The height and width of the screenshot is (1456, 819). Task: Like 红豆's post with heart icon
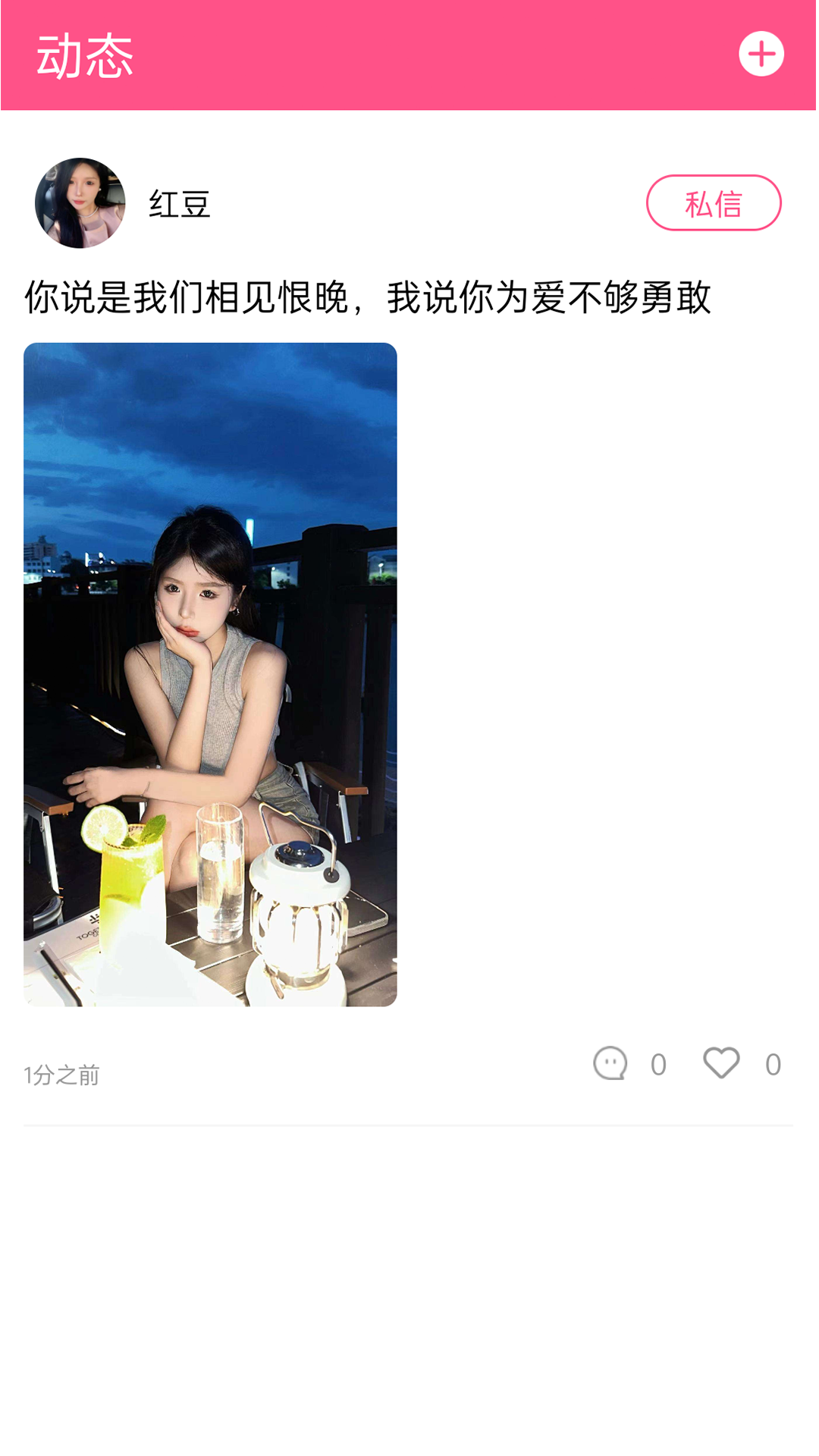pos(720,1063)
